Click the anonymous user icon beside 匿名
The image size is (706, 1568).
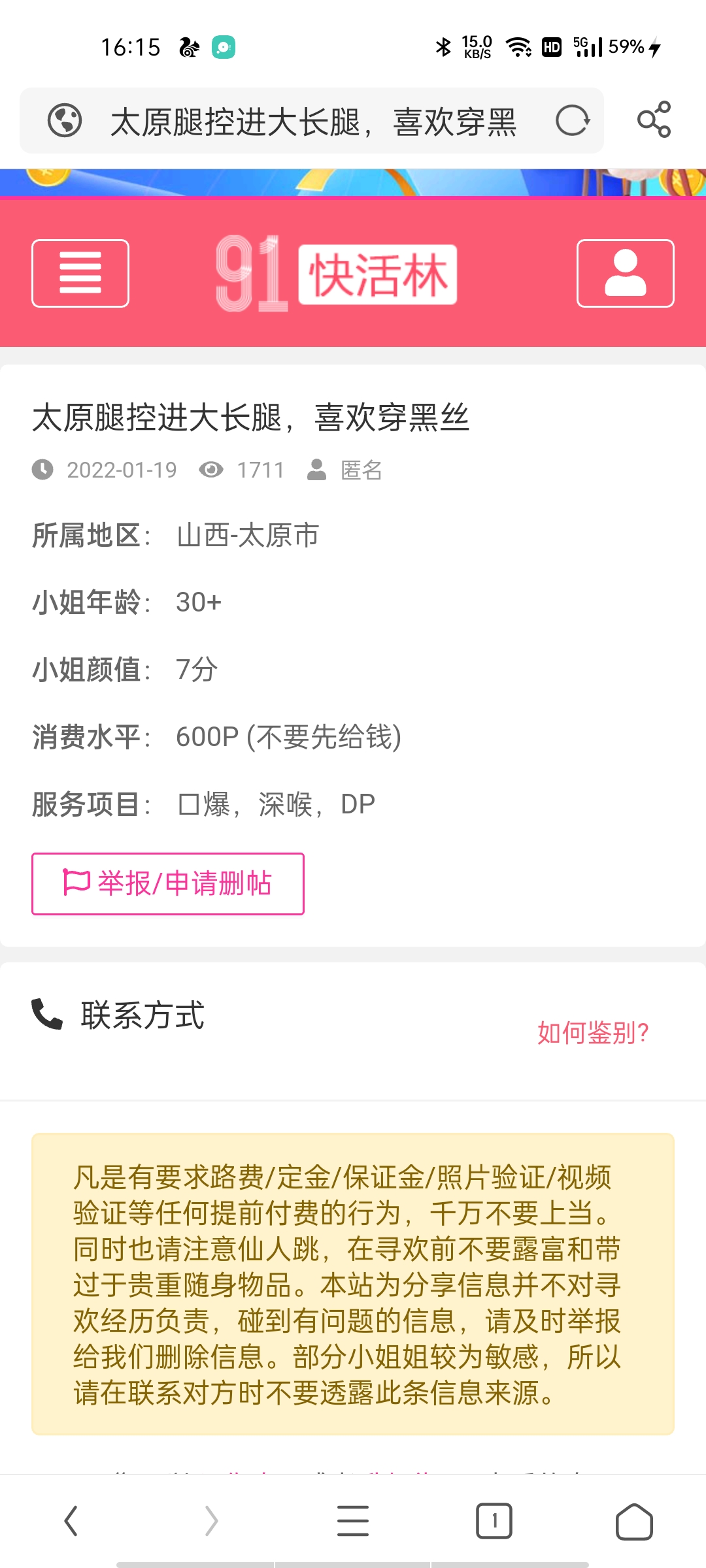point(316,469)
